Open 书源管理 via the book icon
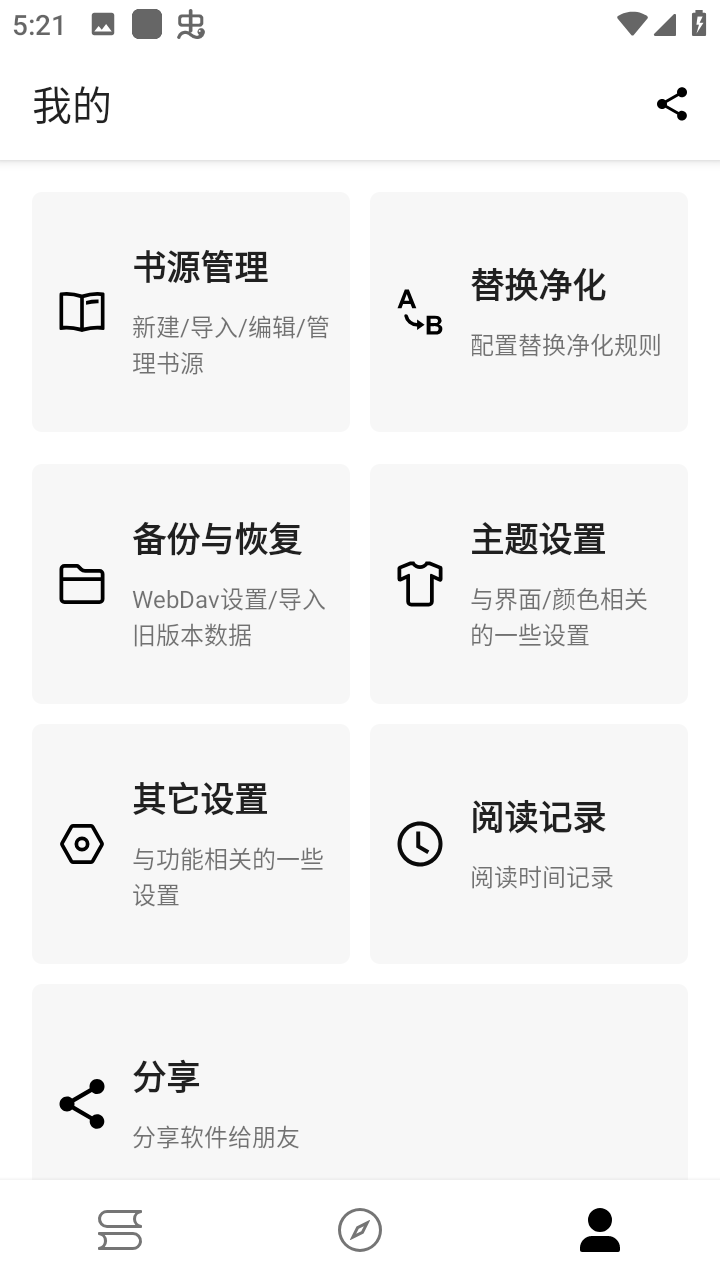 click(81, 311)
